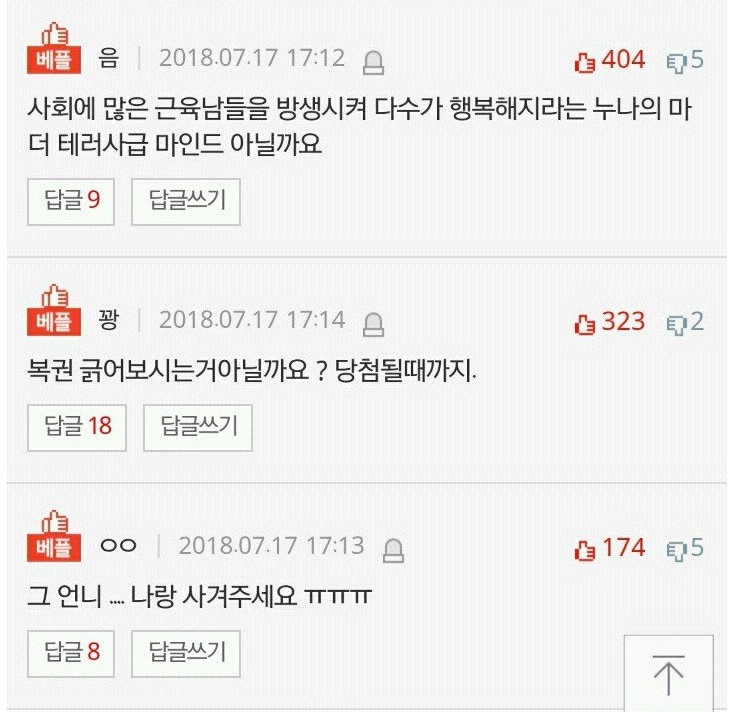Tap 답글쓰기 under 꽝's comment
Screen dimensions: 732x712
[198, 427]
